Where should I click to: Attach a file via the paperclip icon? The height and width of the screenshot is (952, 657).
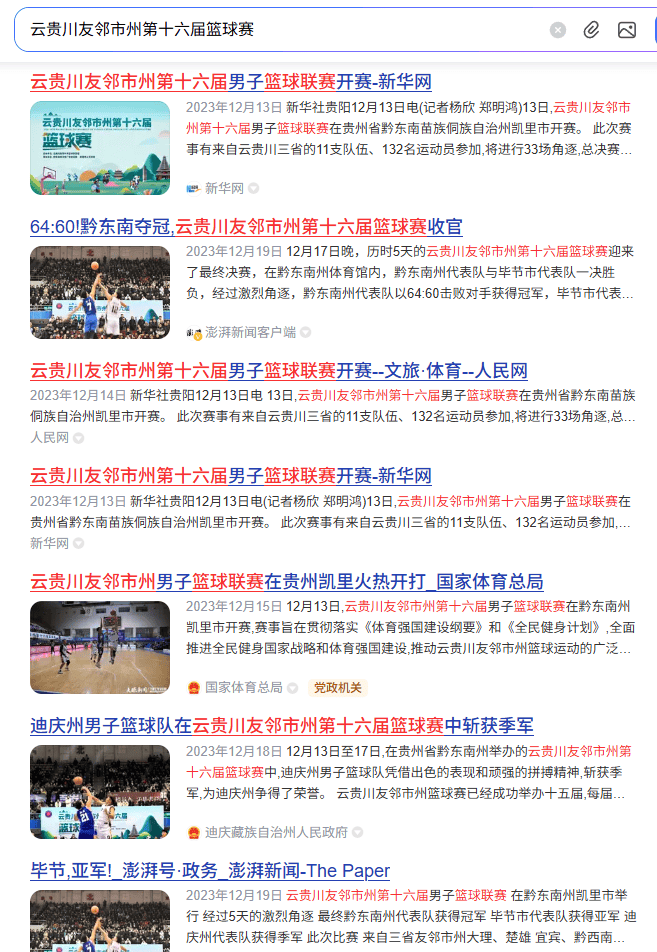coord(592,30)
